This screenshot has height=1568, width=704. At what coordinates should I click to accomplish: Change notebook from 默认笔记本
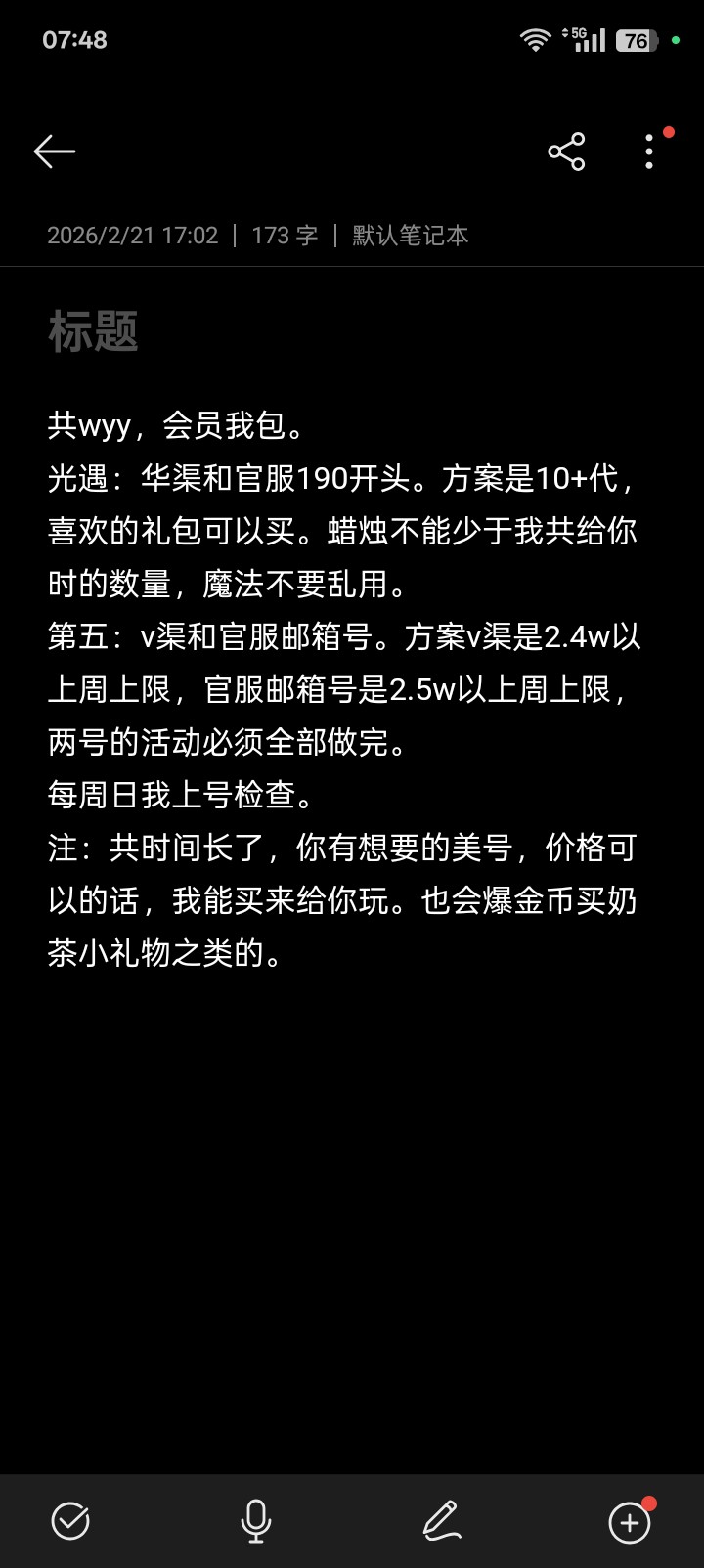[410, 236]
